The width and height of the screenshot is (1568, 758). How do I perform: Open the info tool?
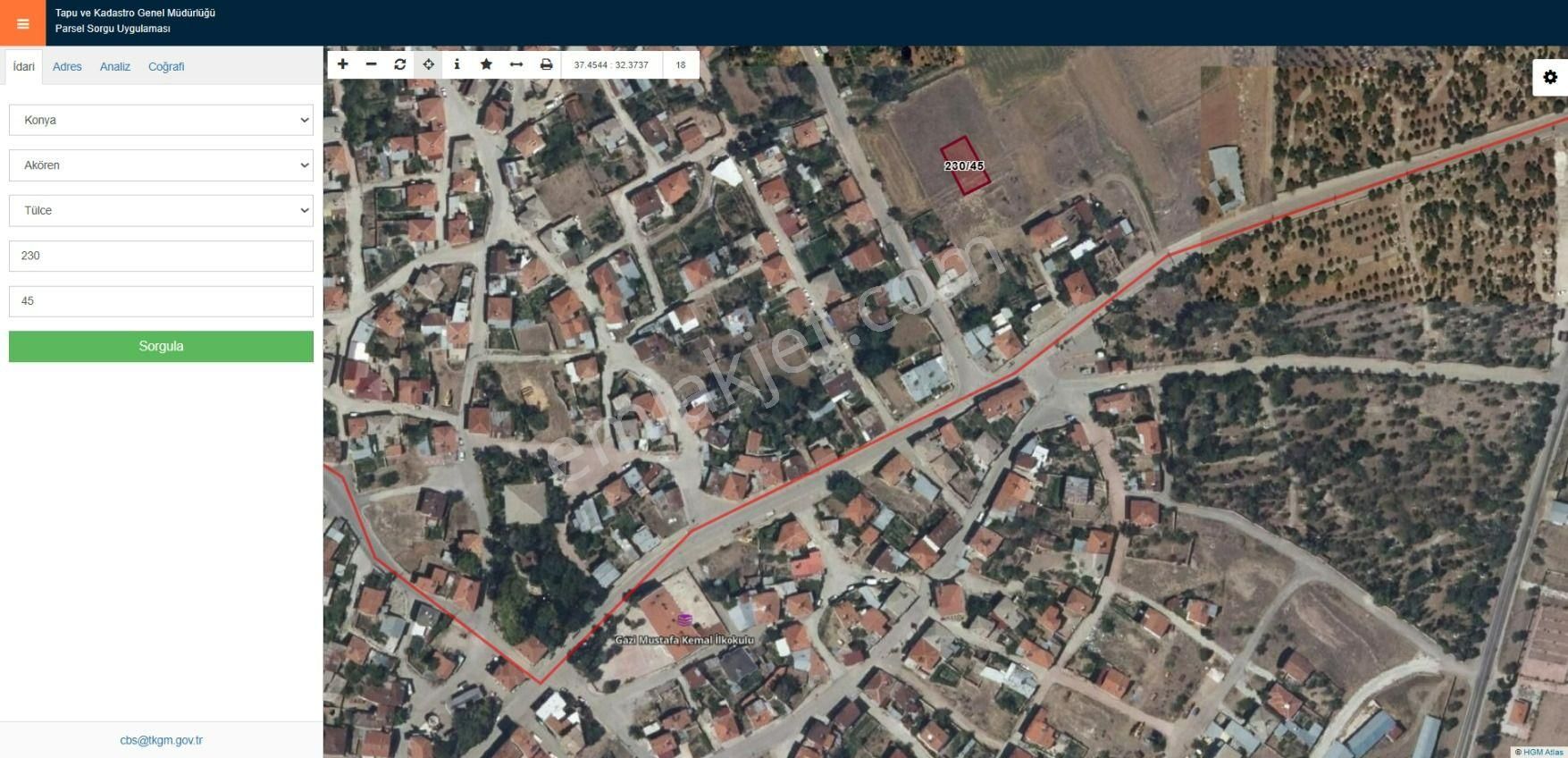coord(457,64)
